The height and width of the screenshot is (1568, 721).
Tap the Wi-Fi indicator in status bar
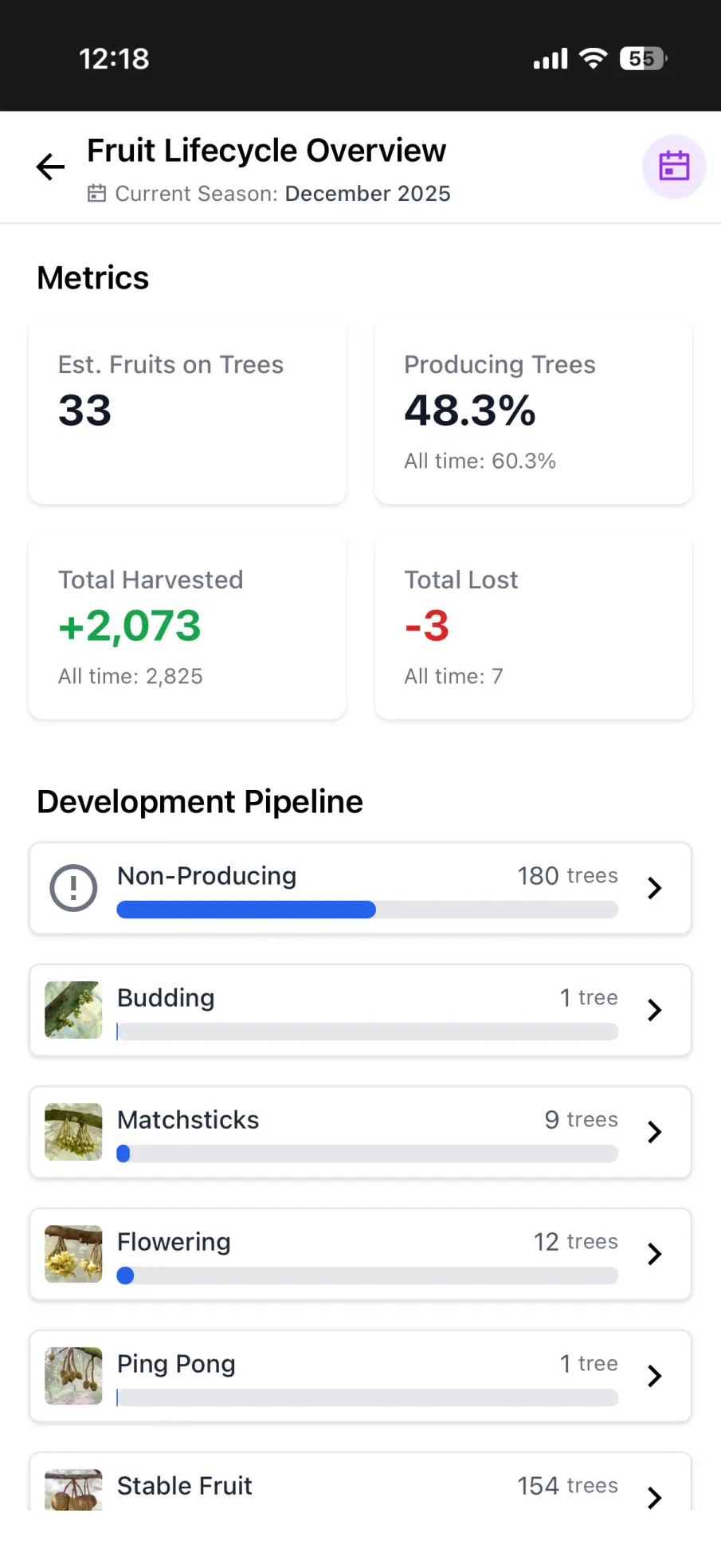593,57
